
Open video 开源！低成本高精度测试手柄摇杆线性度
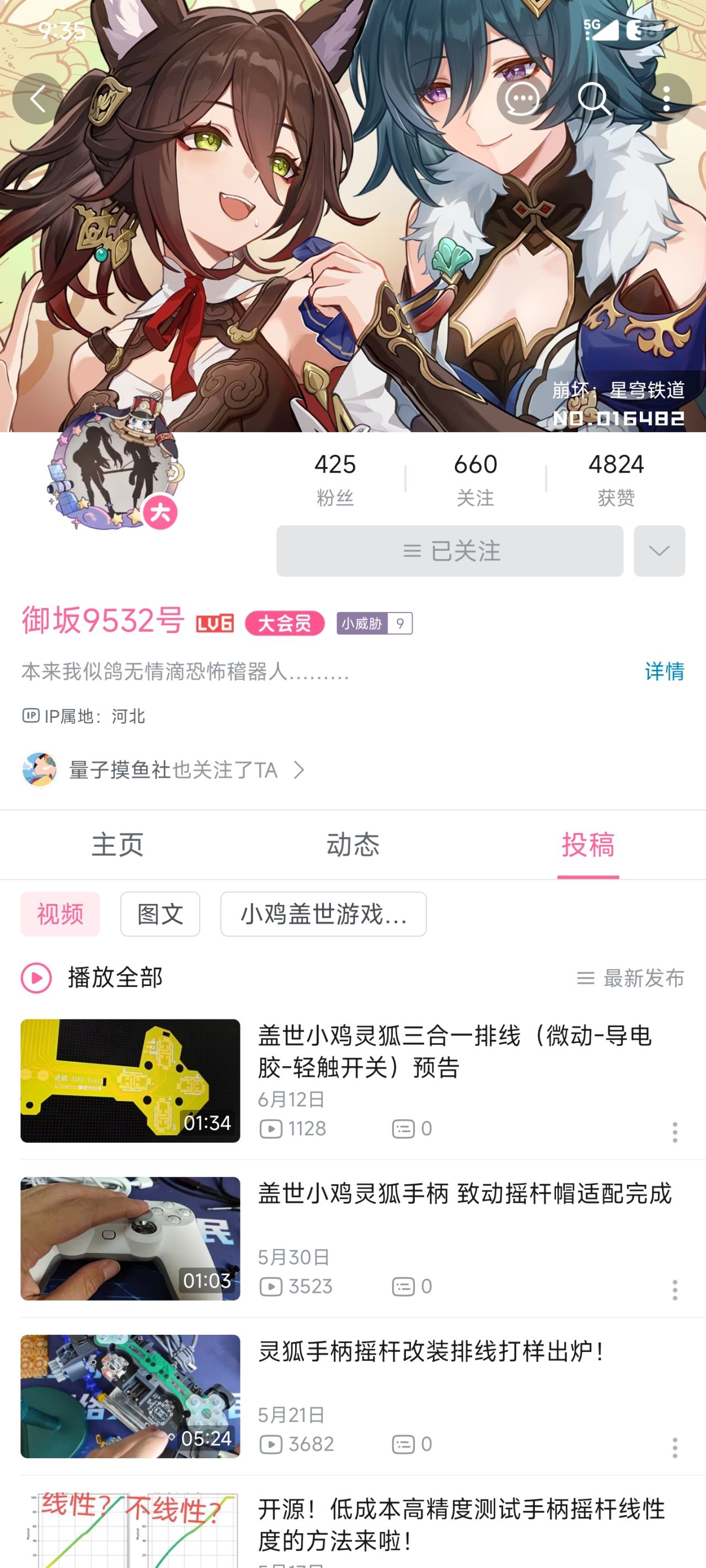tap(461, 1523)
